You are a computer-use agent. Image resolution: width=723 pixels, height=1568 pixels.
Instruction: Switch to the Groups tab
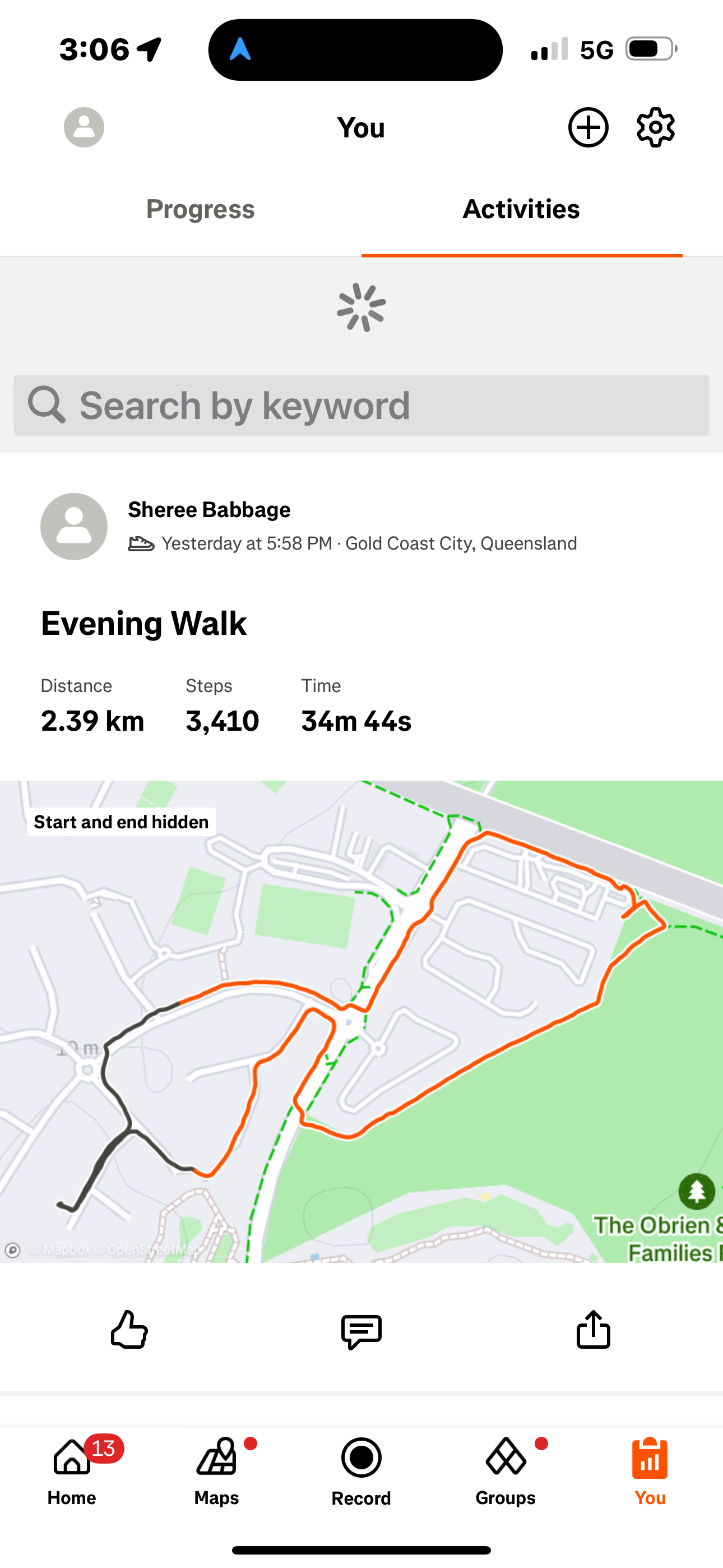coord(506,1471)
